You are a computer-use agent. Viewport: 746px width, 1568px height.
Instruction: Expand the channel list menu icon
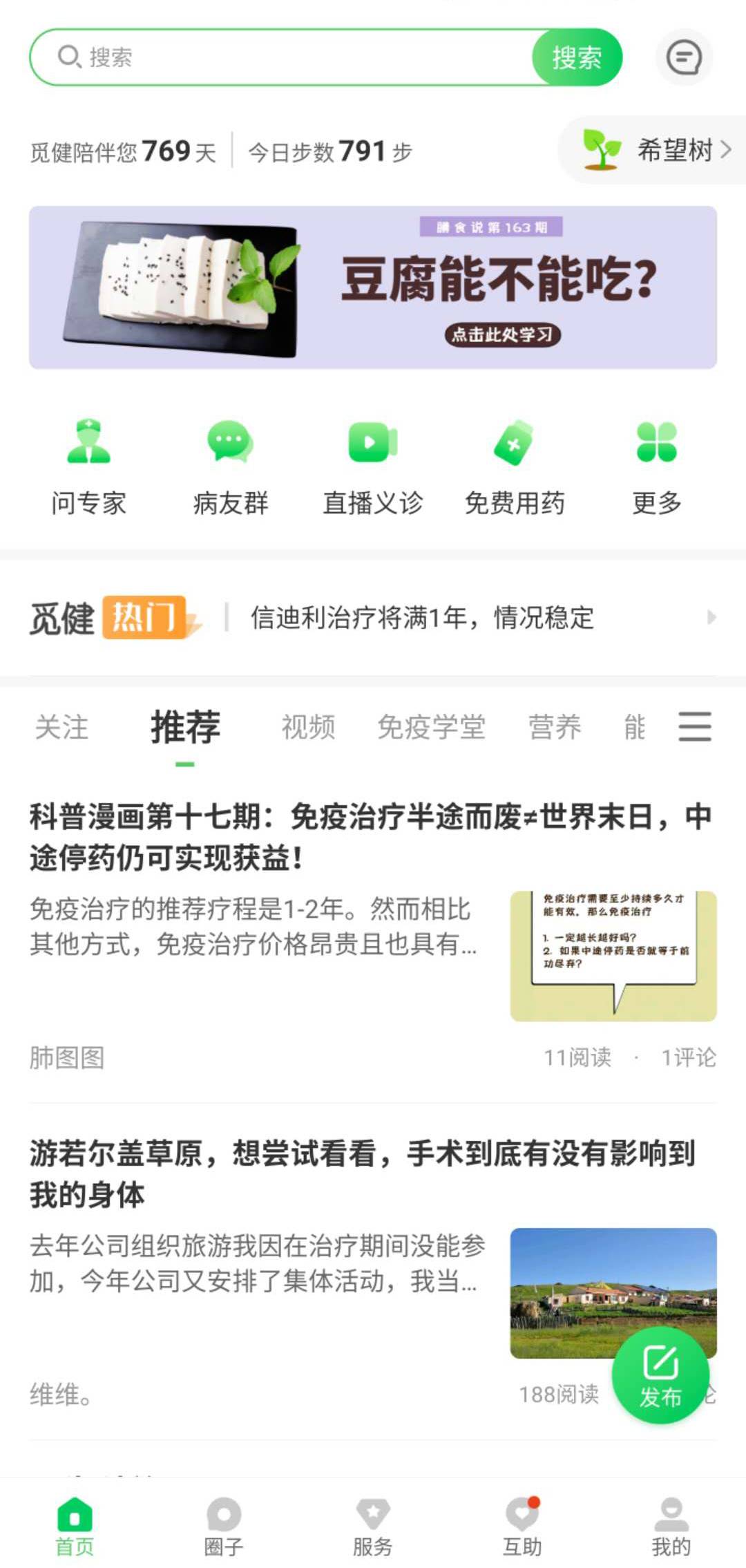tap(694, 727)
